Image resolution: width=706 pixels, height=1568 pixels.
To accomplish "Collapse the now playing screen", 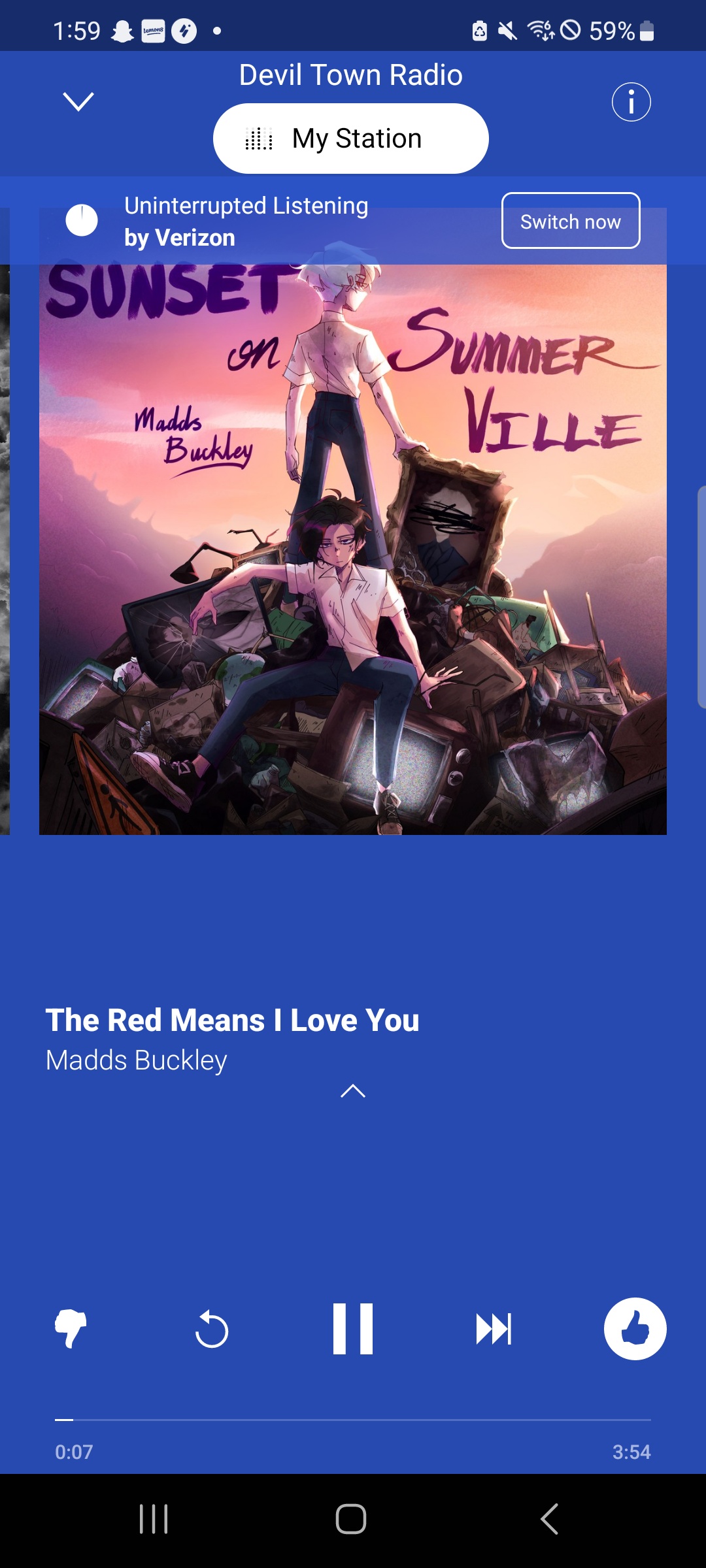I will 78,102.
